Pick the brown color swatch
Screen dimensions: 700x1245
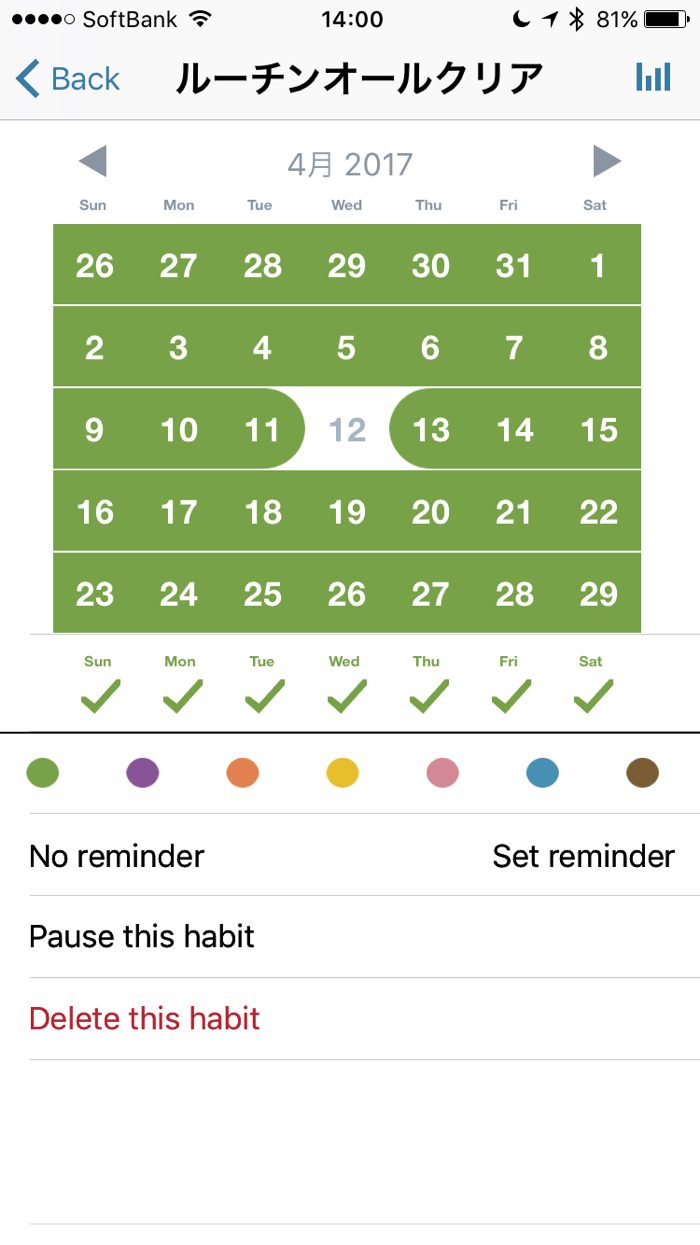point(643,773)
